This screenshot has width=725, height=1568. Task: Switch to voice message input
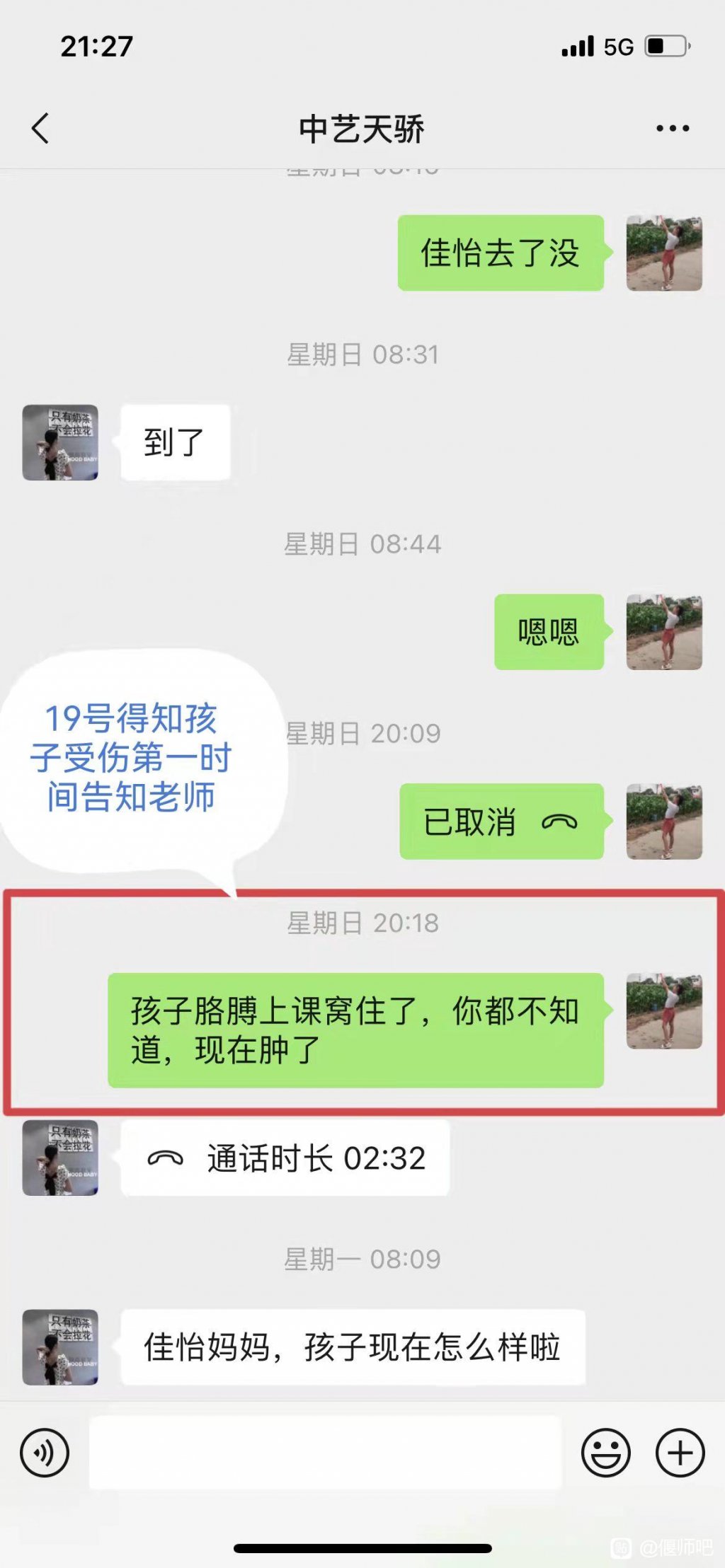[45, 1453]
